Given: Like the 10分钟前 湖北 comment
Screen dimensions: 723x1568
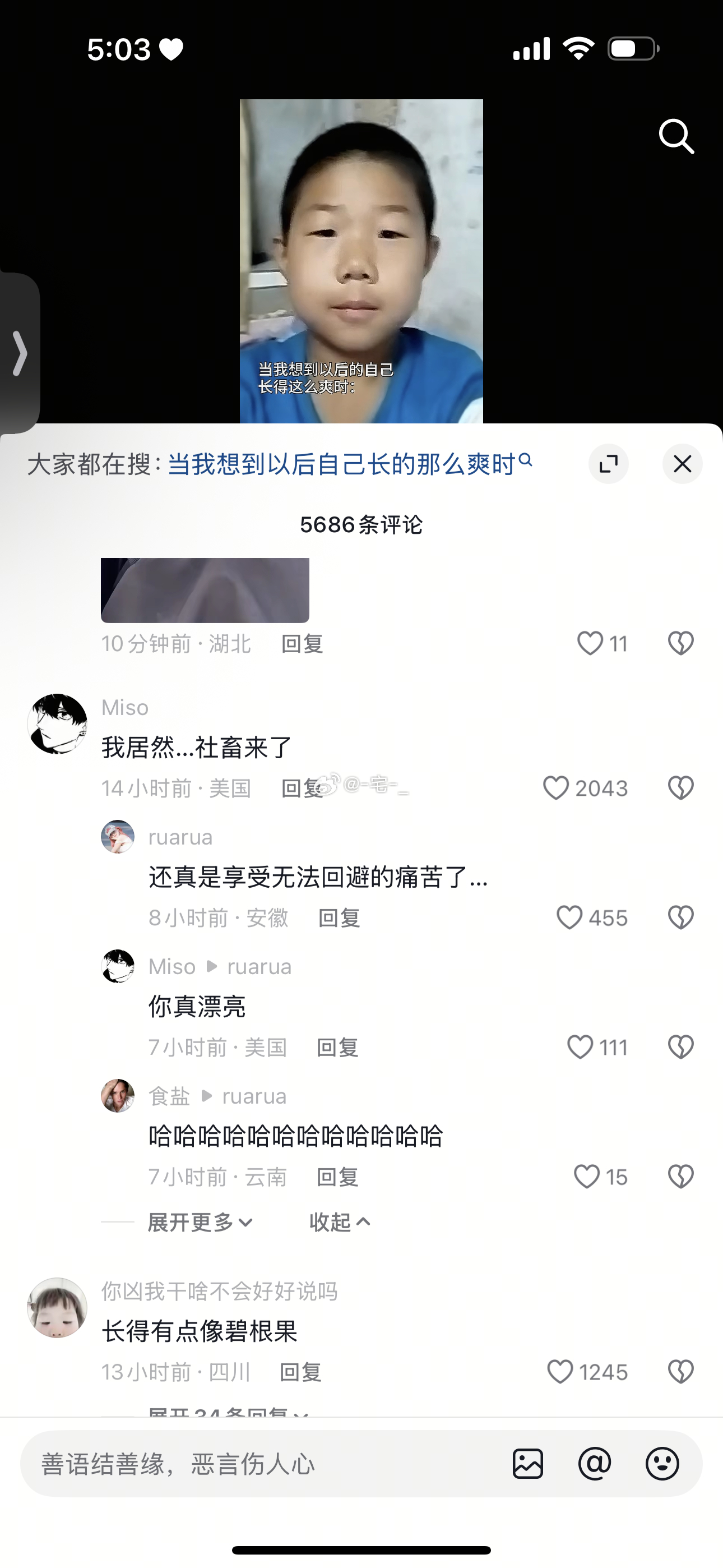Looking at the screenshot, I should pyautogui.click(x=590, y=643).
